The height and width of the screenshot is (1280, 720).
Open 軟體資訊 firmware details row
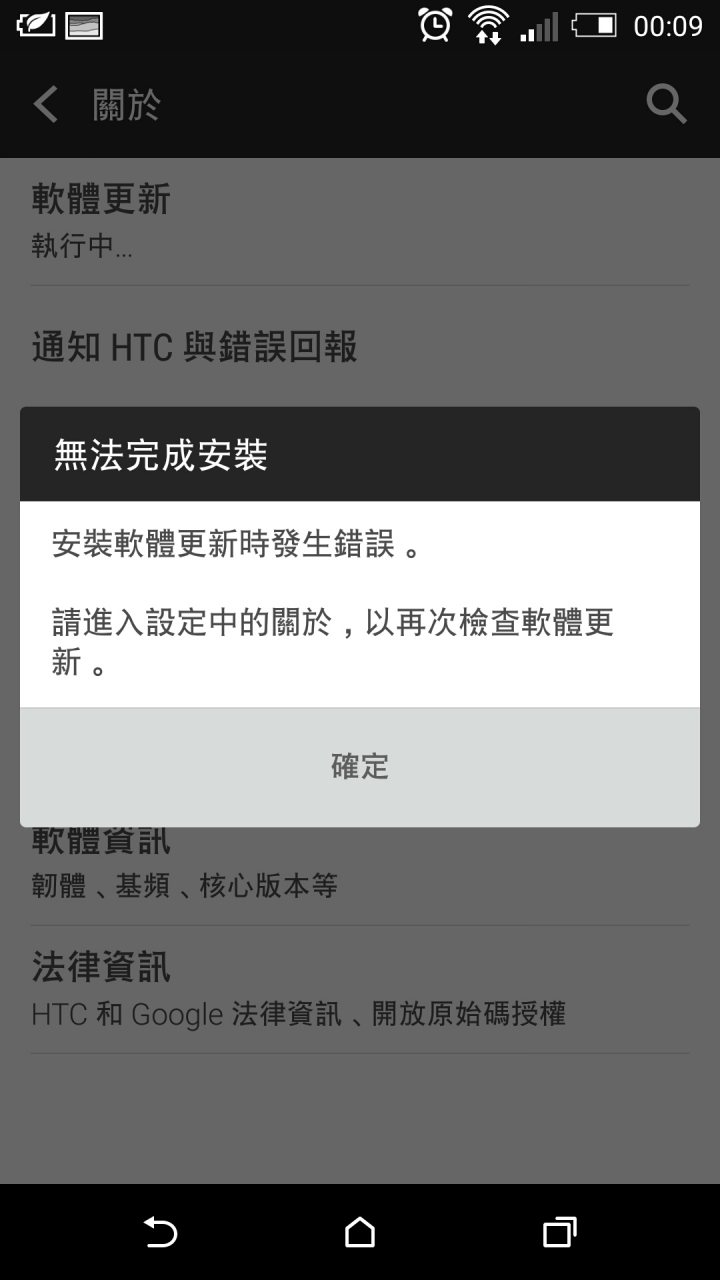(x=360, y=872)
